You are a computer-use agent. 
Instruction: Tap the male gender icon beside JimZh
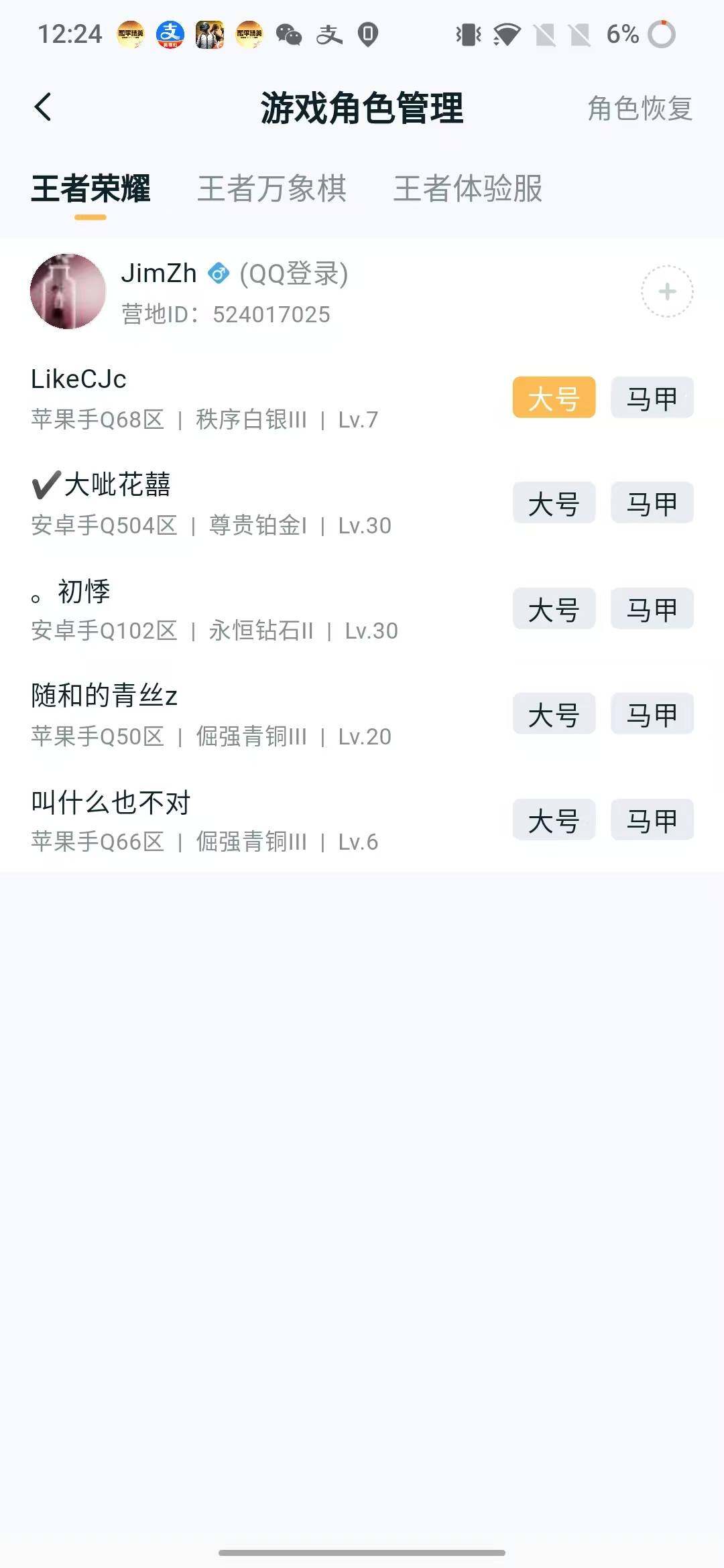(217, 274)
